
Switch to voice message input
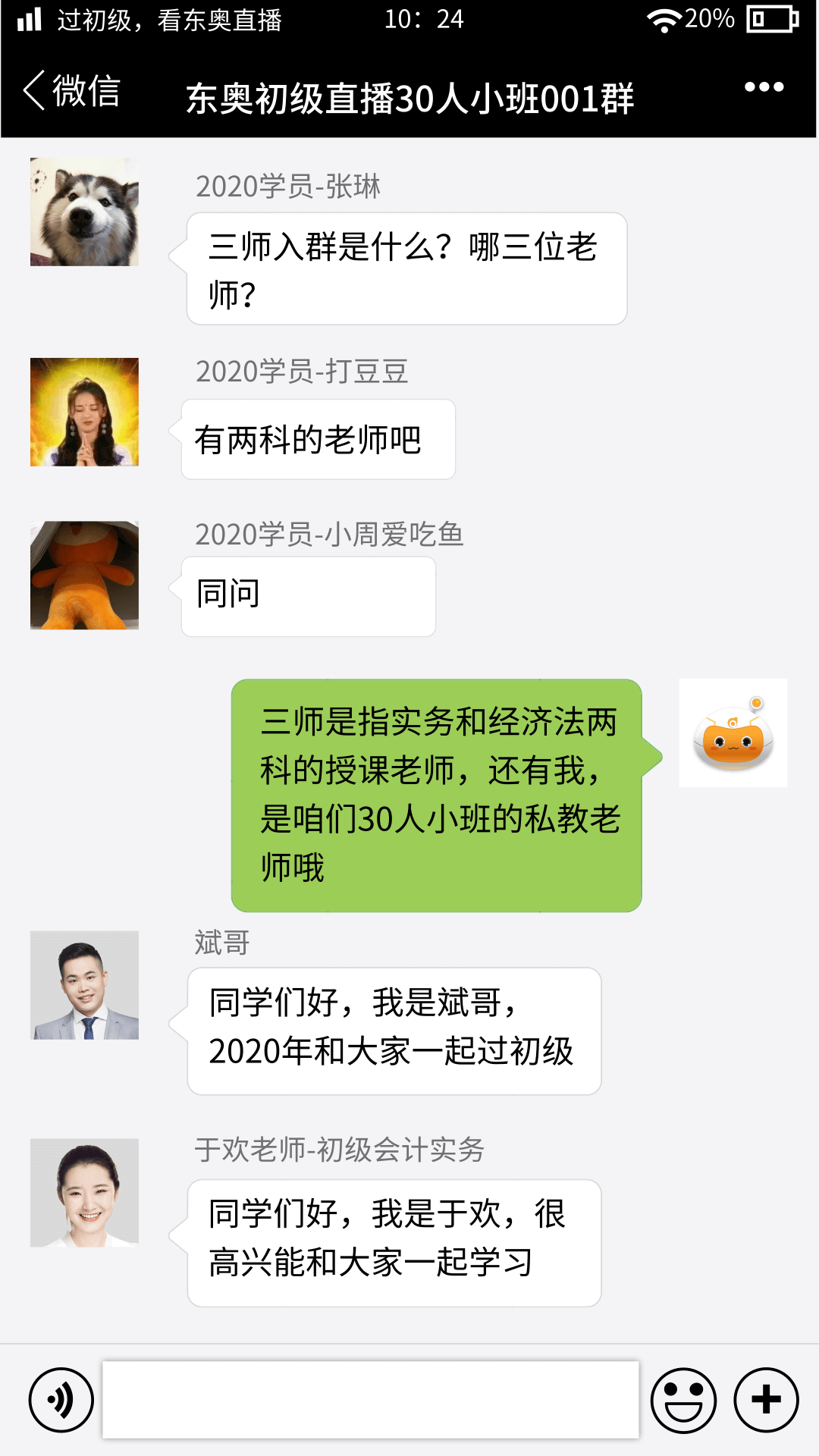click(61, 1400)
